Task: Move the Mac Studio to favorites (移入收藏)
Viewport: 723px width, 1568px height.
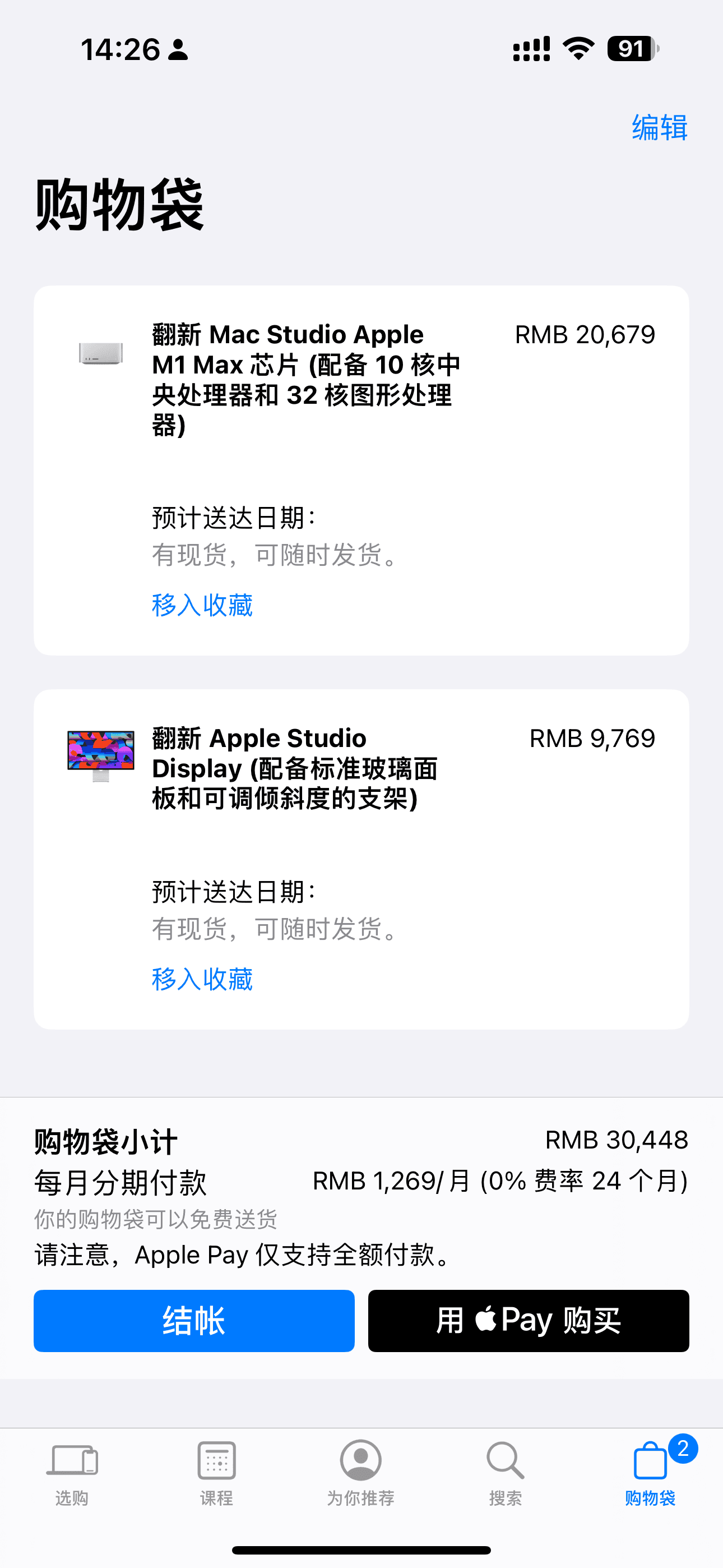Action: point(202,605)
